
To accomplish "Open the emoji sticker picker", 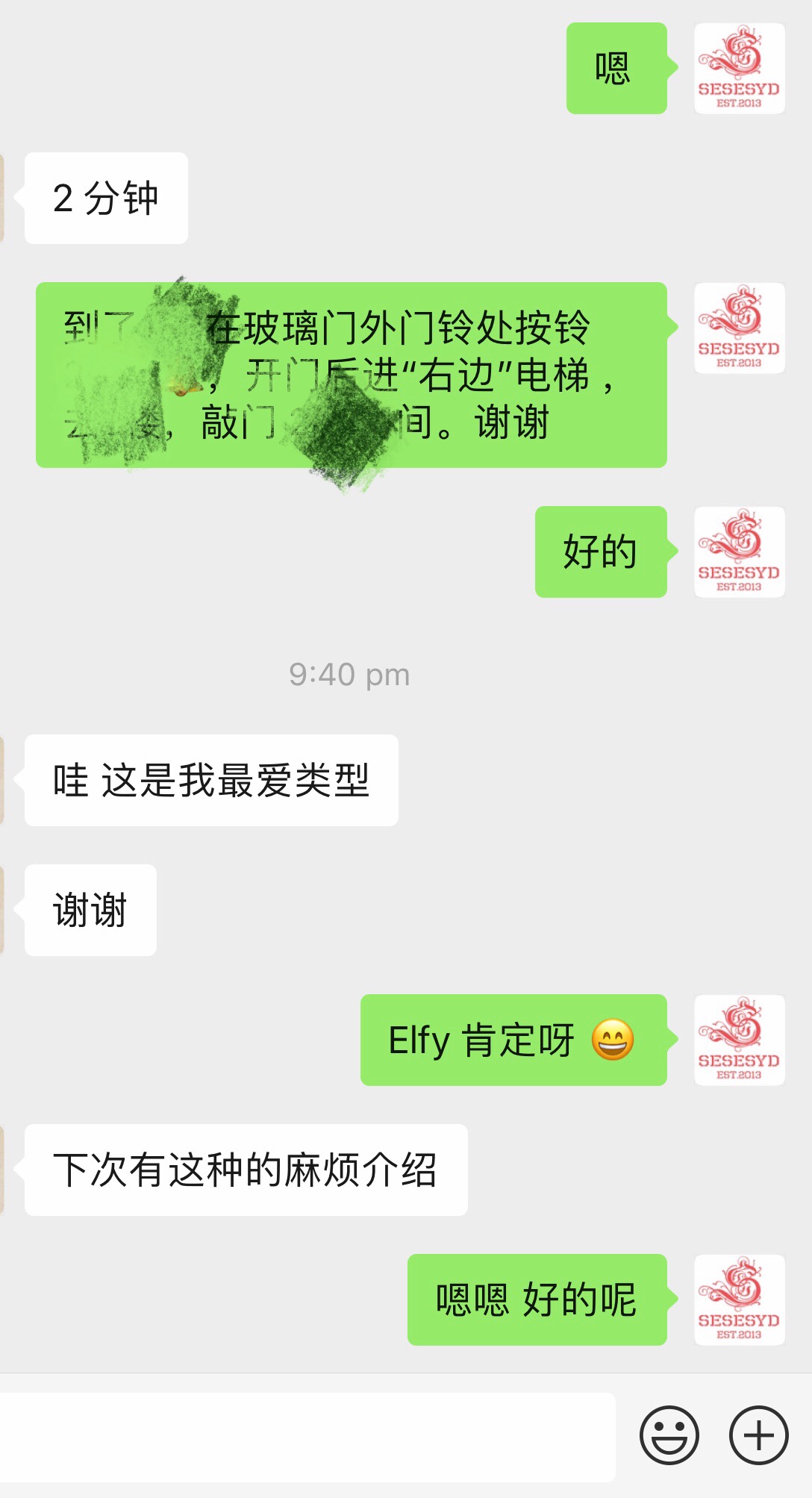I will pos(669,1435).
